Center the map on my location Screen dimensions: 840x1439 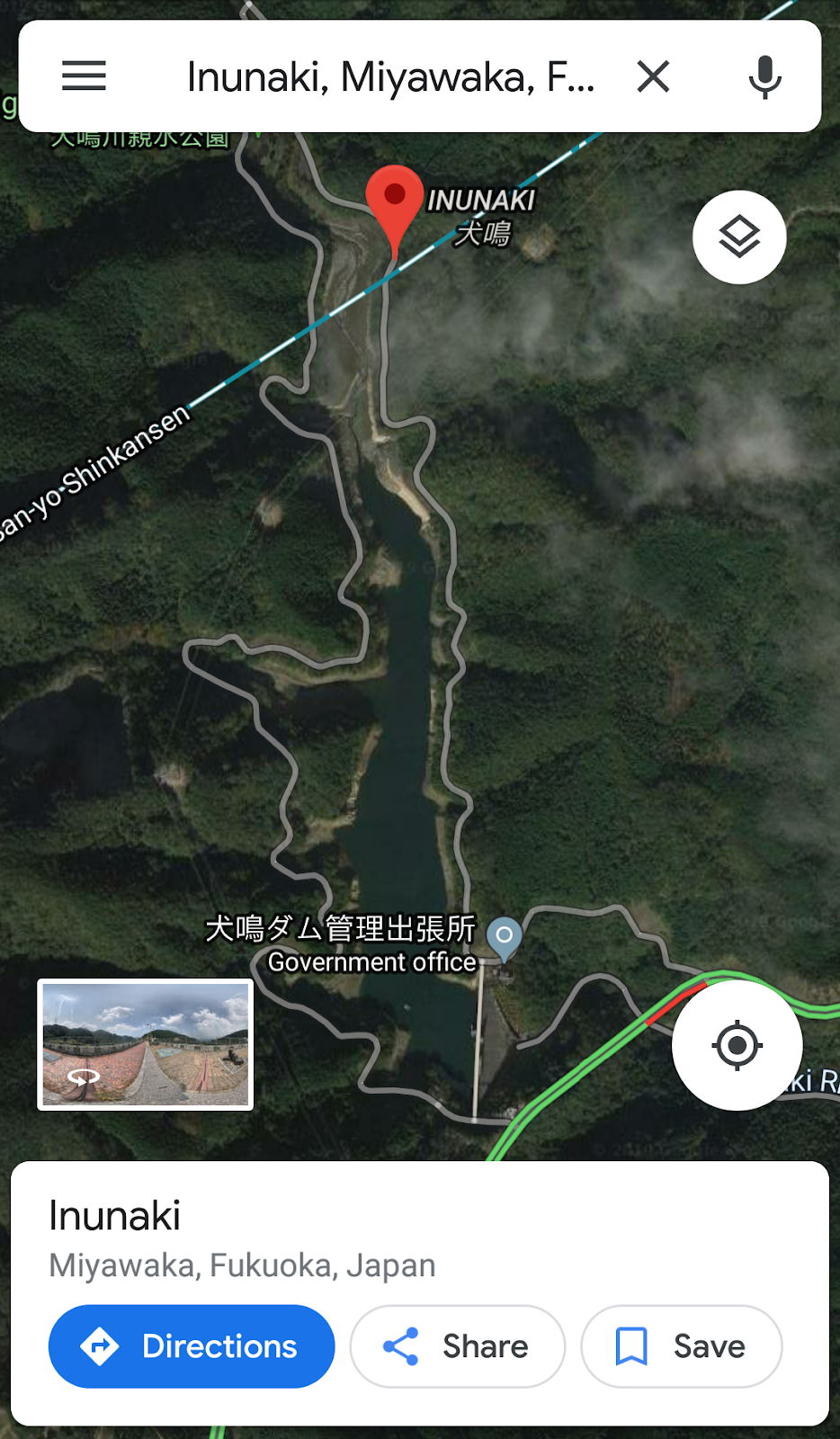point(737,1044)
